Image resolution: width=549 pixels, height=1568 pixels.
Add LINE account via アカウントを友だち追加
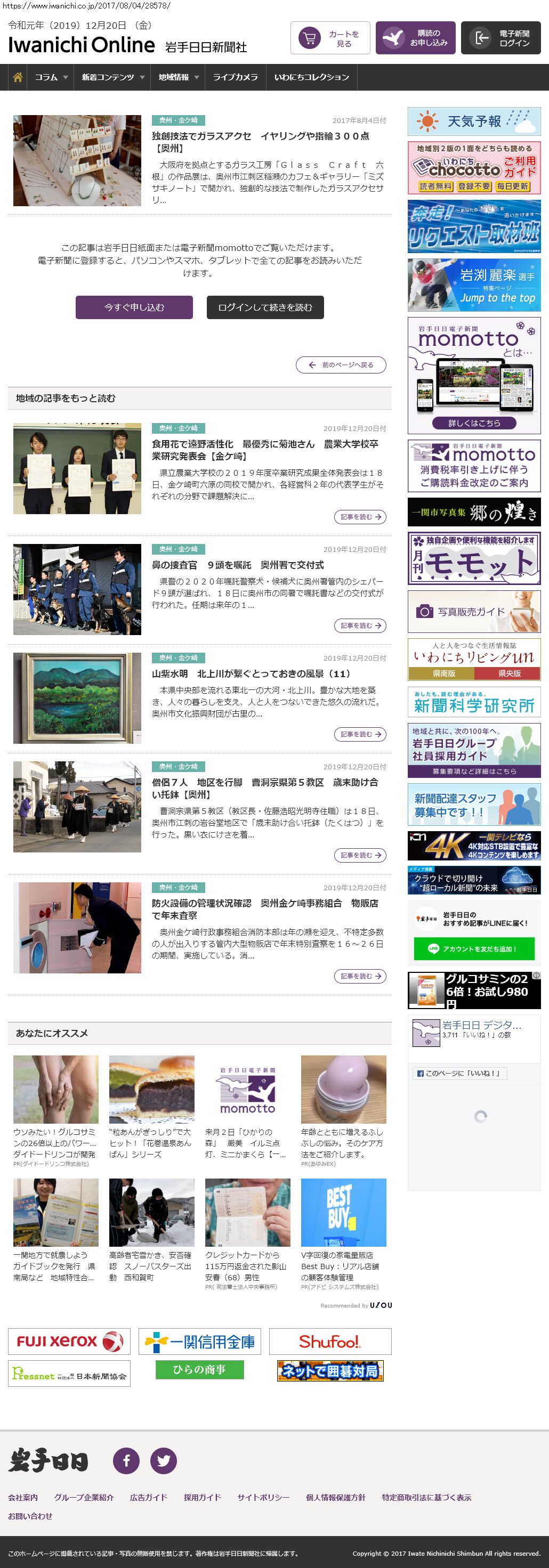tap(473, 949)
